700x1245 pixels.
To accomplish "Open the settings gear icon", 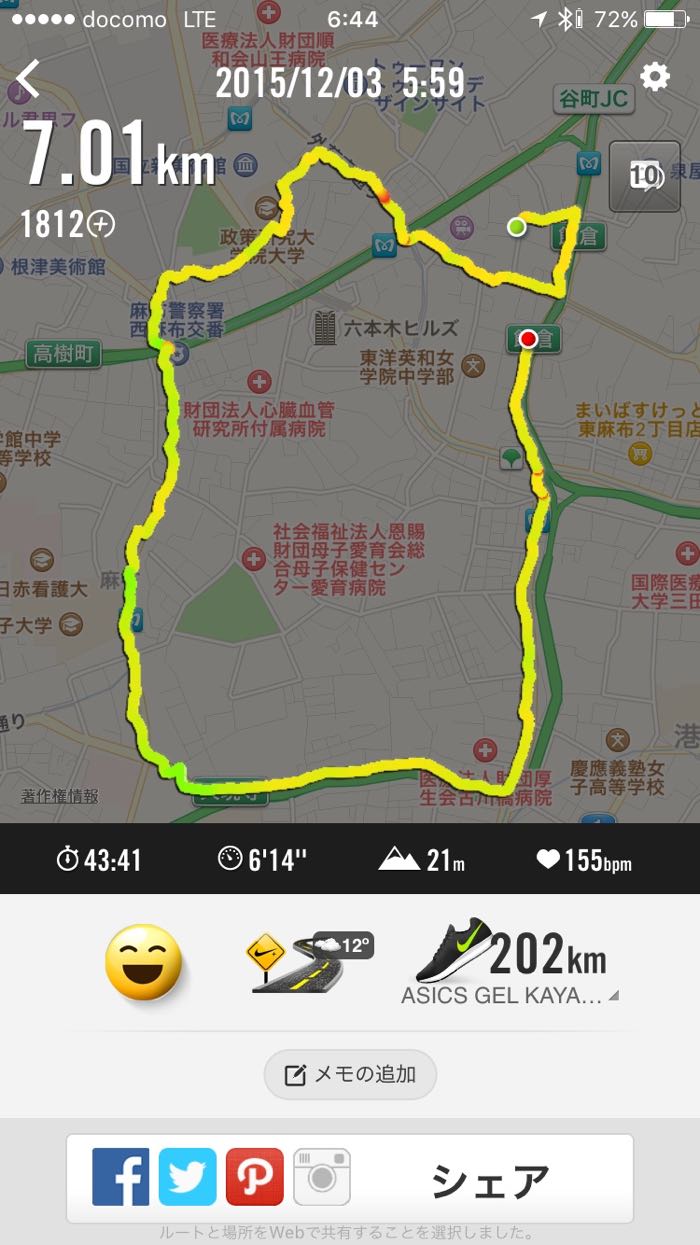I will coord(655,77).
